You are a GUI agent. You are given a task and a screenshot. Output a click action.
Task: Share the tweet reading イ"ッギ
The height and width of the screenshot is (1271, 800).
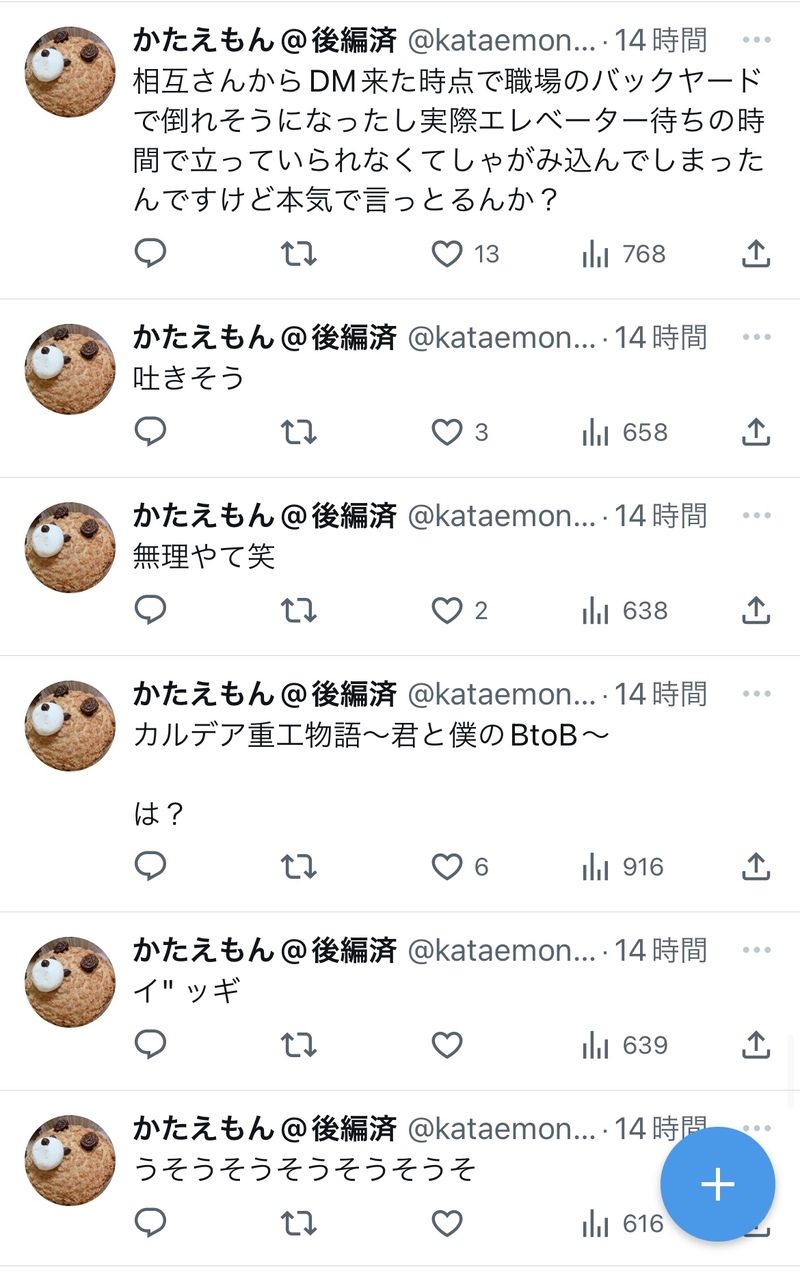(756, 1045)
